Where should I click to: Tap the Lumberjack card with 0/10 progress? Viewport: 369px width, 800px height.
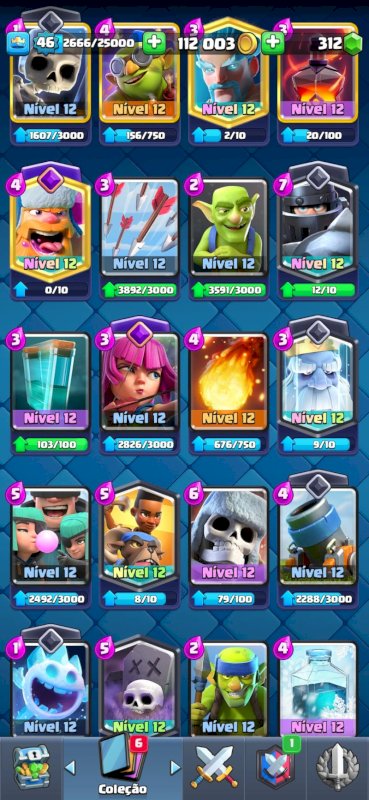pyautogui.click(x=50, y=232)
